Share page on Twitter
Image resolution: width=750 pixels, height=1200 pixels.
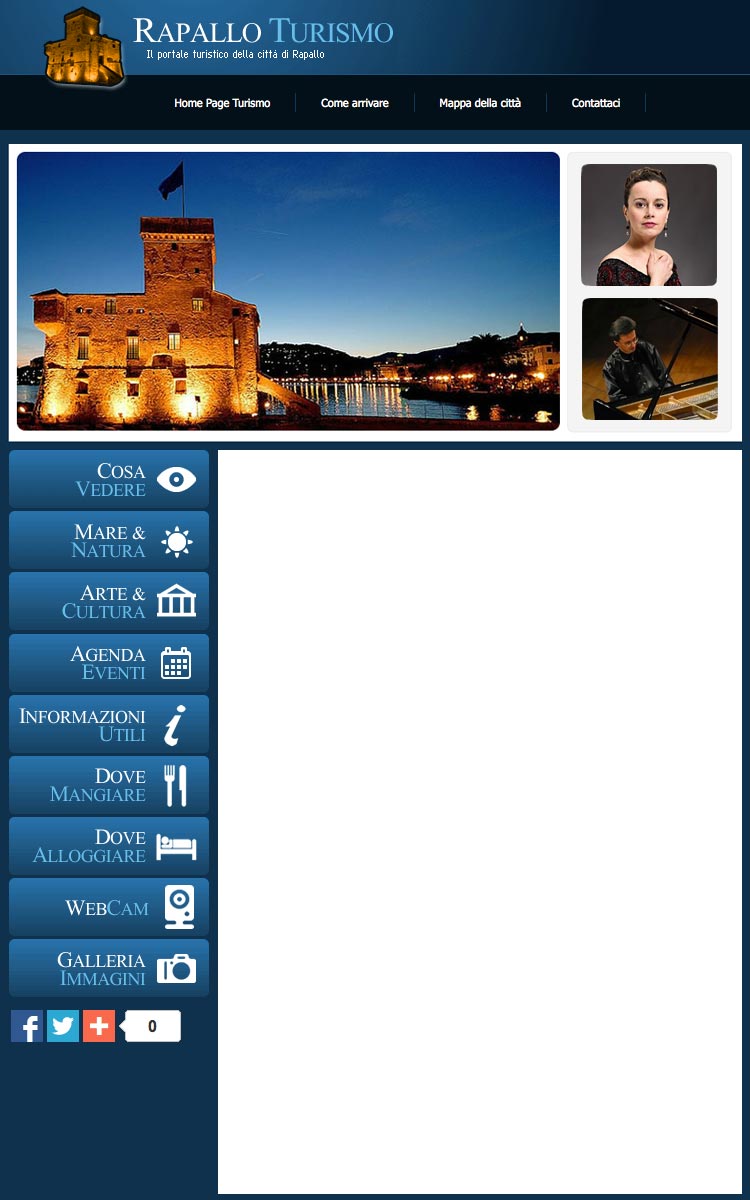click(63, 1026)
